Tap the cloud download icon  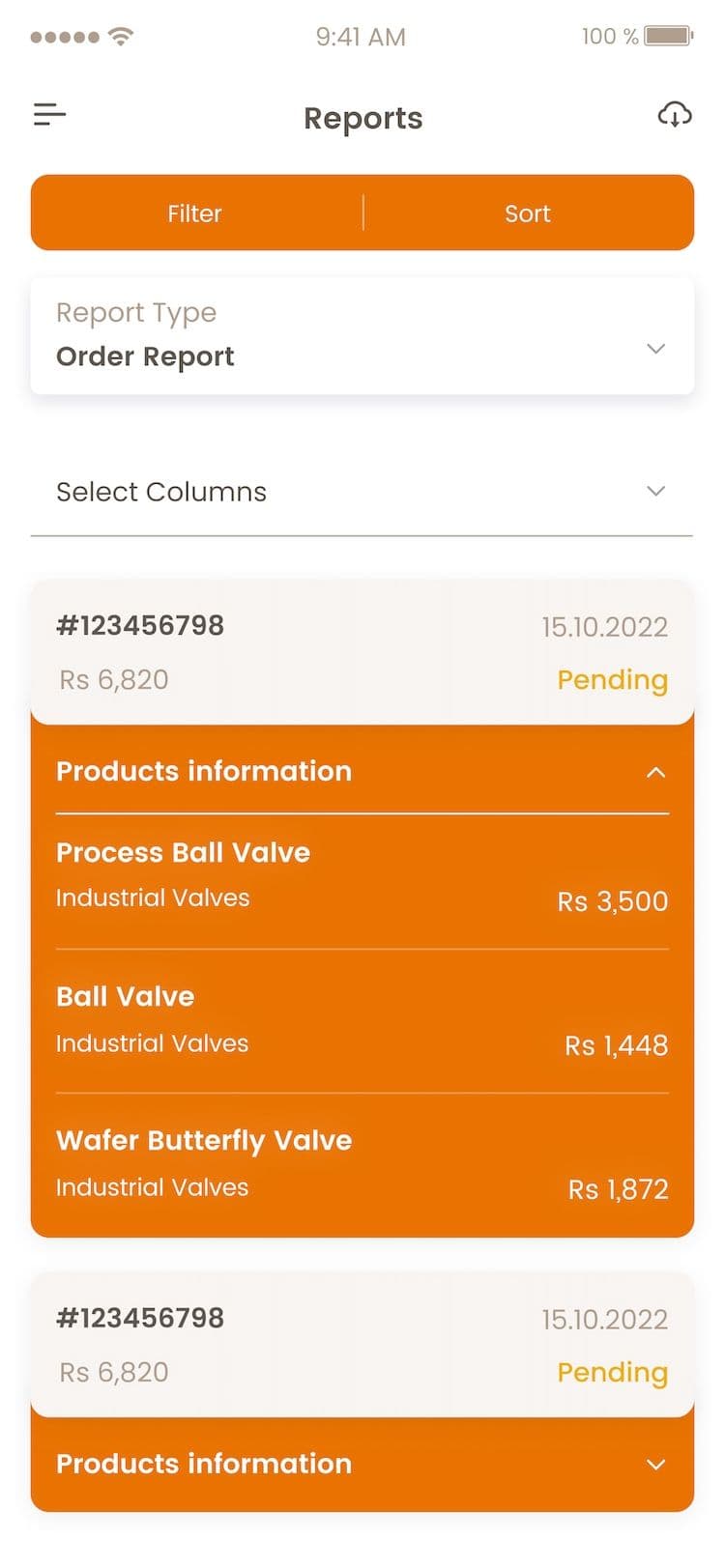[x=675, y=115]
